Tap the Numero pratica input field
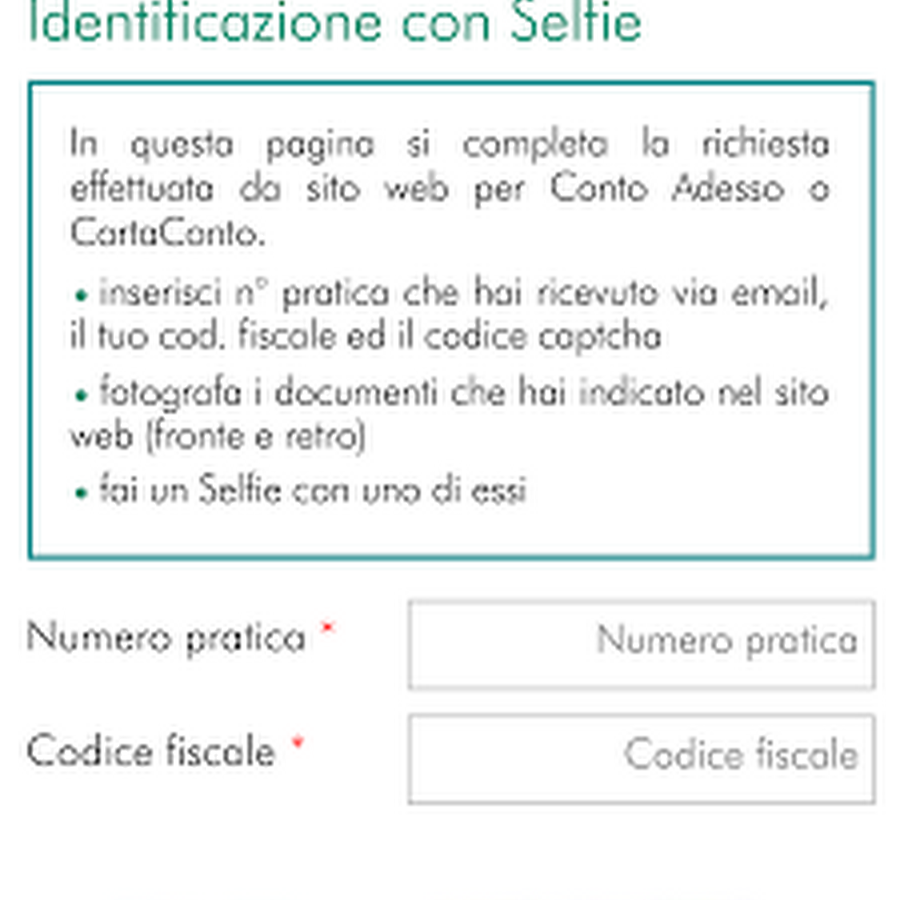900x900 pixels. (642, 644)
